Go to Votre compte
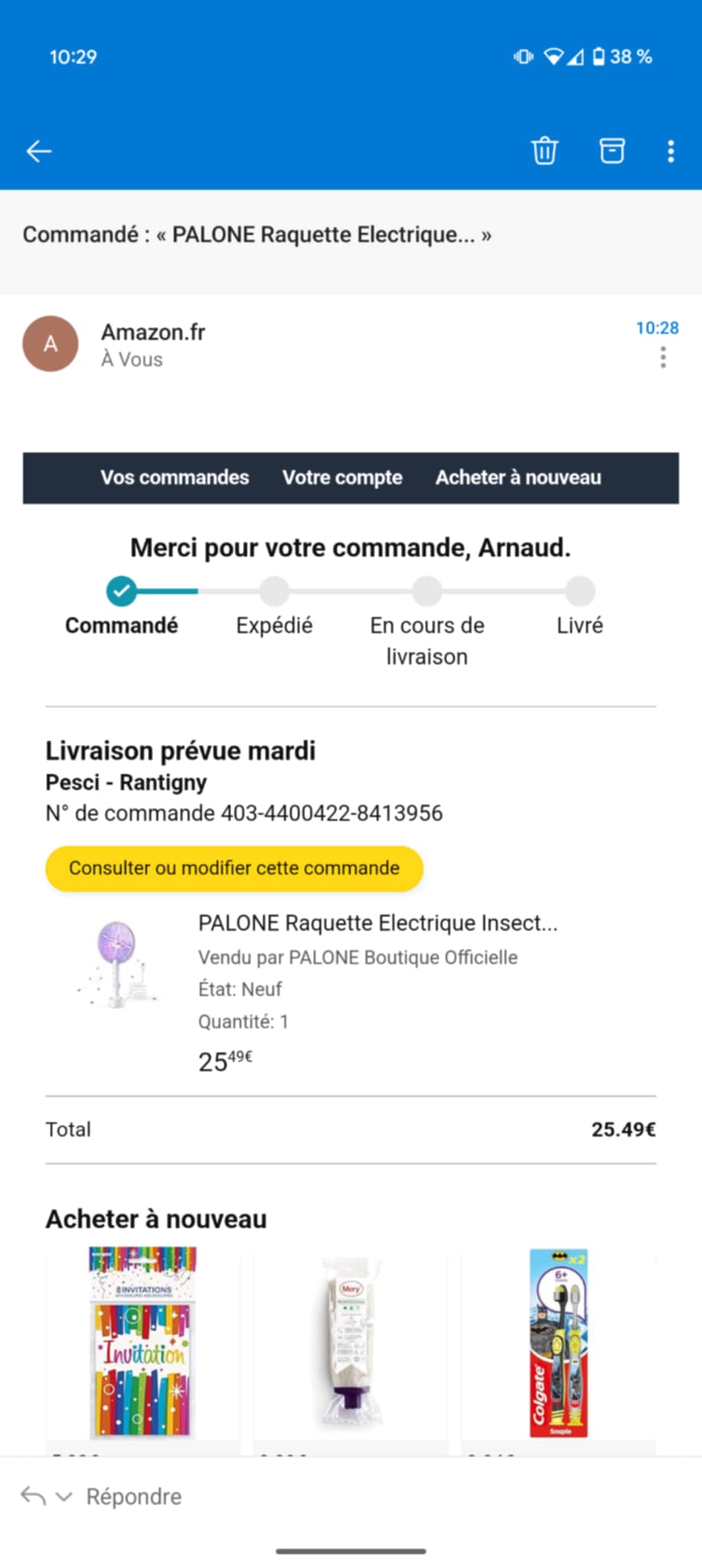This screenshot has width=702, height=1568. pos(342,478)
